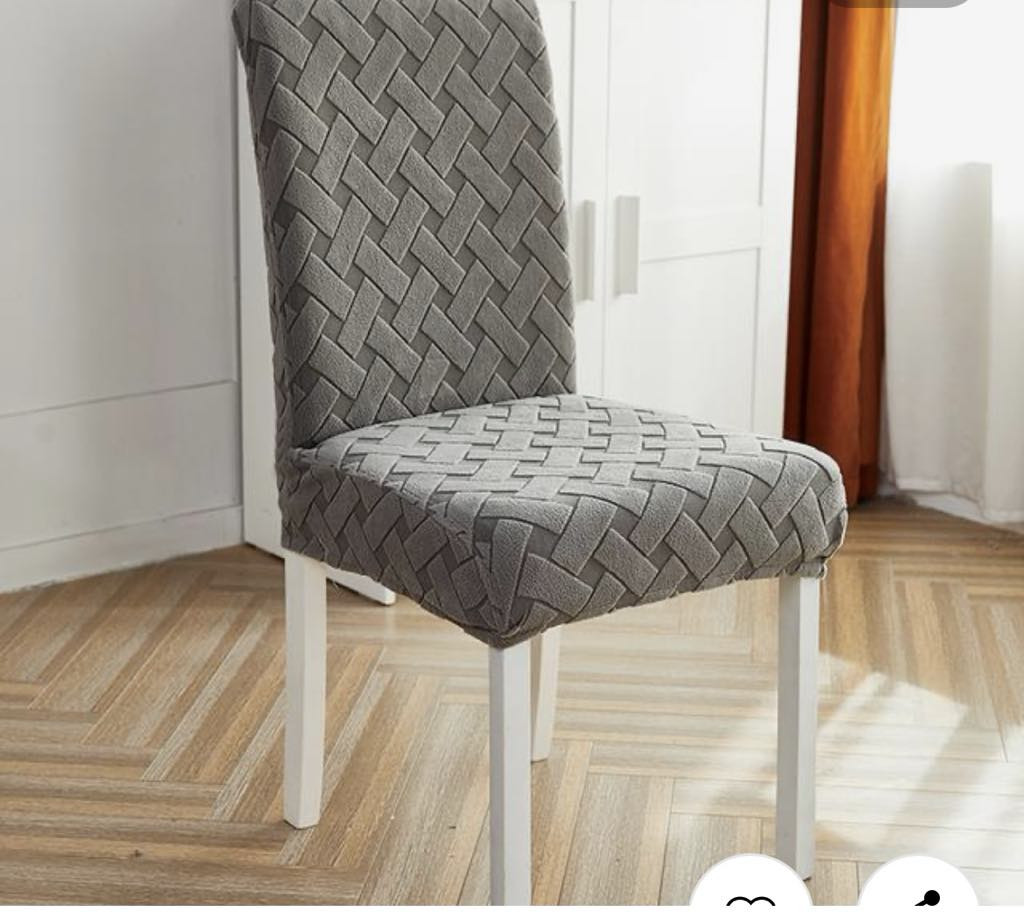Viewport: 1024px width, 912px height.
Task: Share this product
Action: click(x=917, y=895)
